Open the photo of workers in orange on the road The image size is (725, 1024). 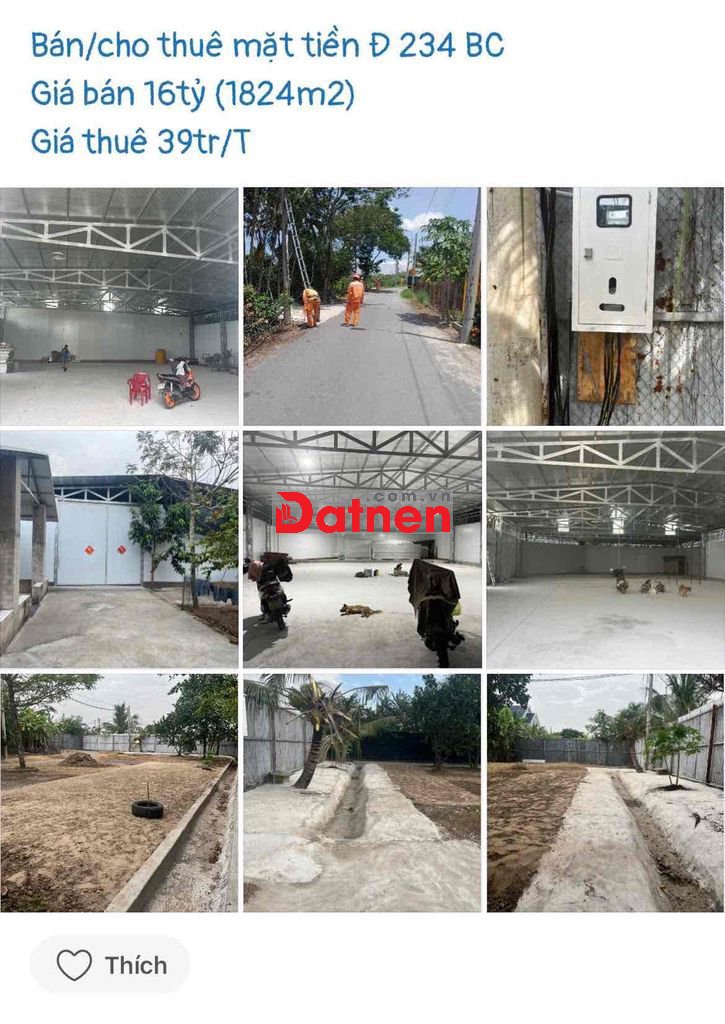point(362,307)
